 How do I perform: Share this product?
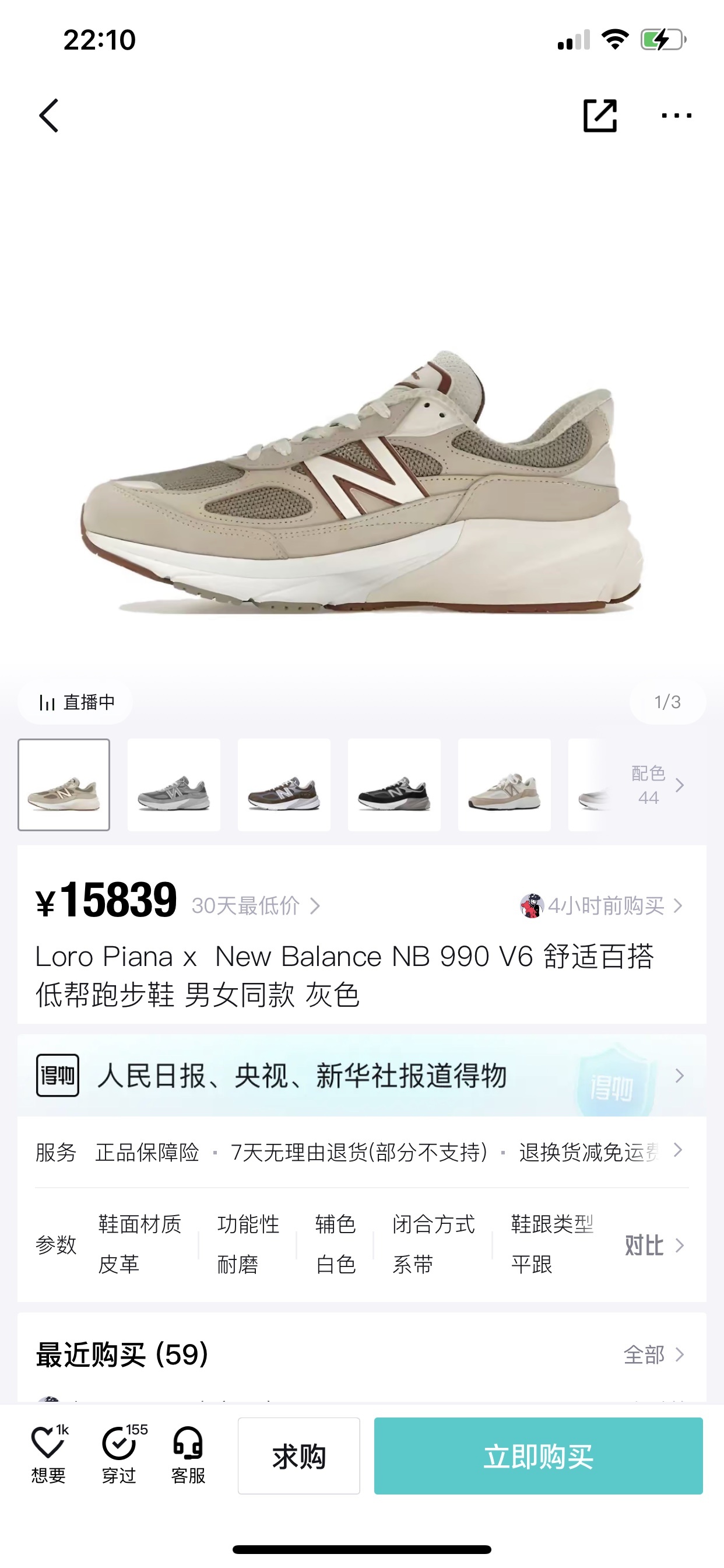(600, 116)
